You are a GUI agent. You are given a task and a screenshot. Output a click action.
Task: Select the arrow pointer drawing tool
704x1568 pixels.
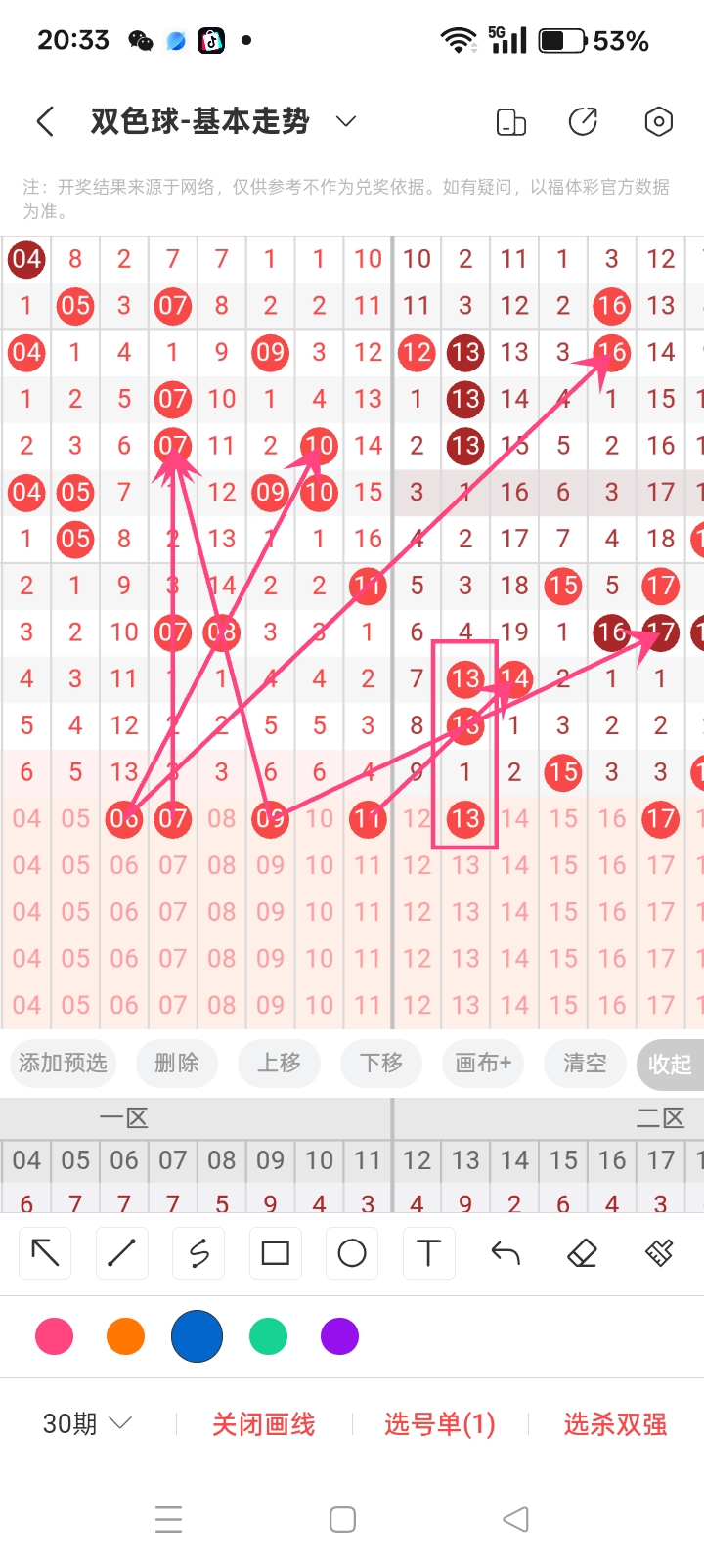[44, 1252]
